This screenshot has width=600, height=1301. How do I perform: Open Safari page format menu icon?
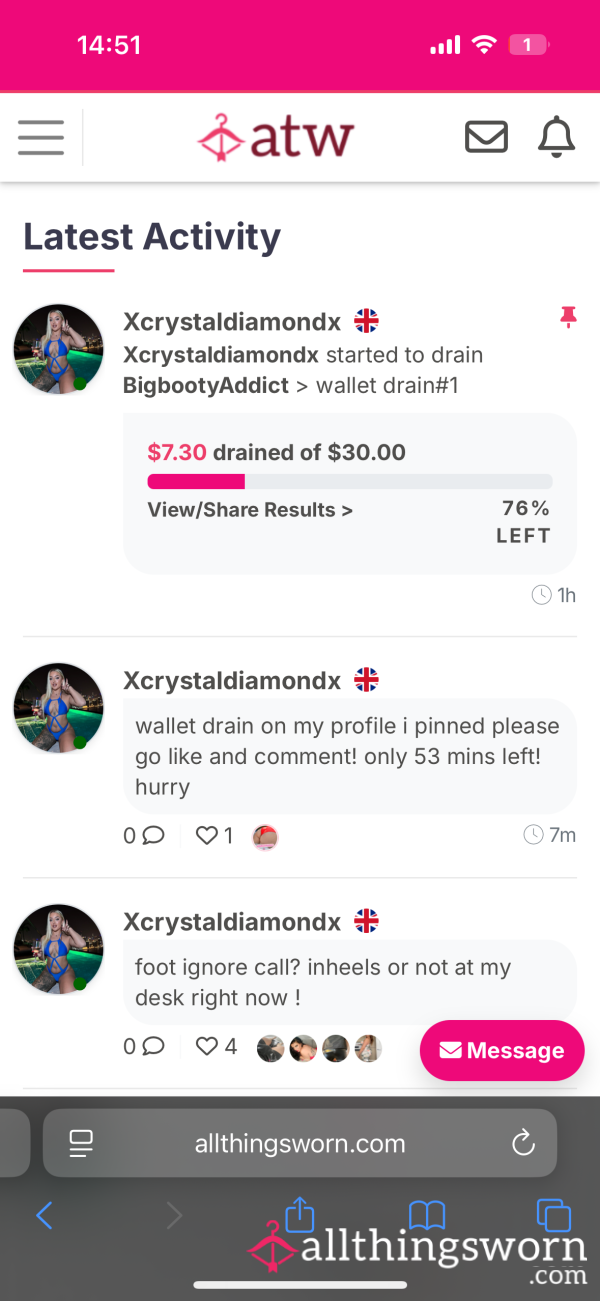click(81, 1143)
